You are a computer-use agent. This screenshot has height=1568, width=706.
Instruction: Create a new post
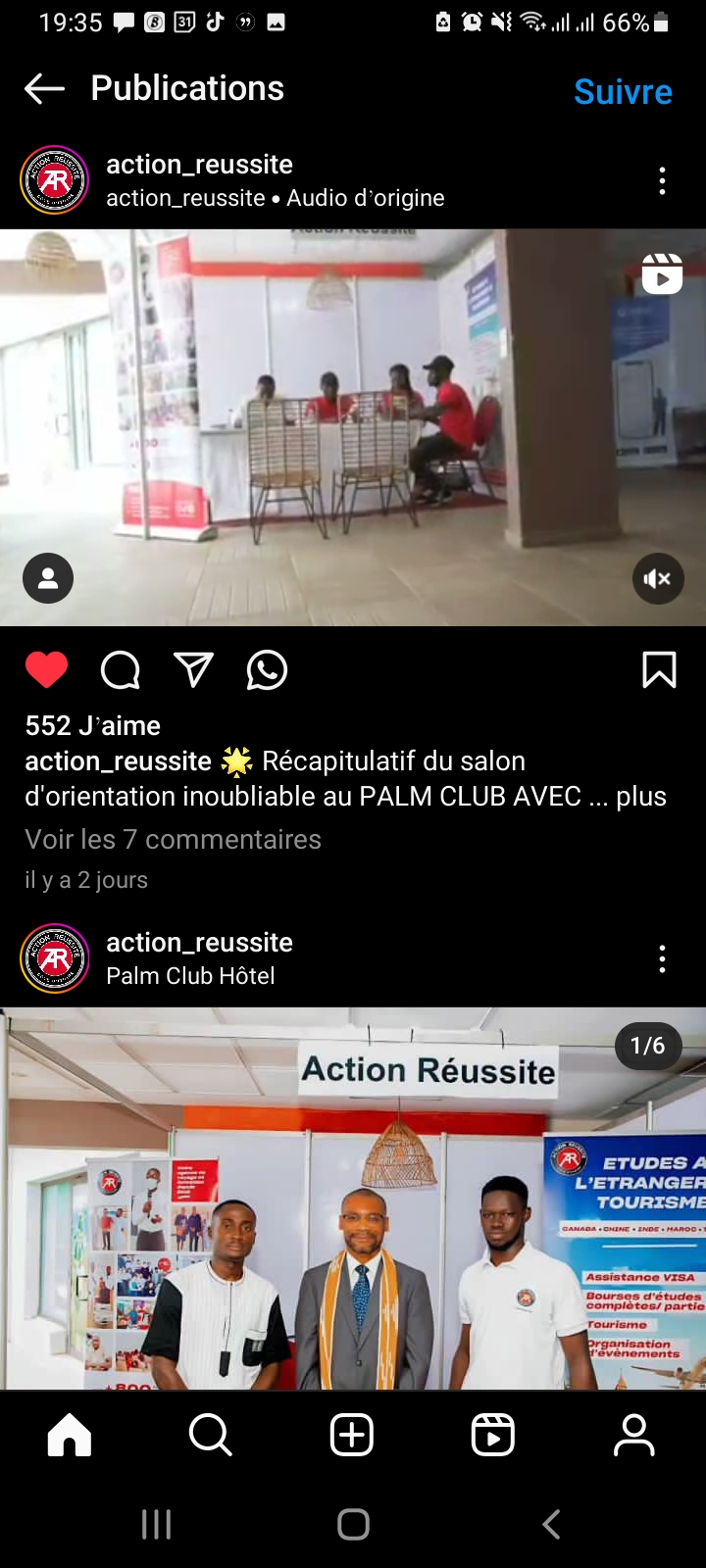coord(352,1436)
